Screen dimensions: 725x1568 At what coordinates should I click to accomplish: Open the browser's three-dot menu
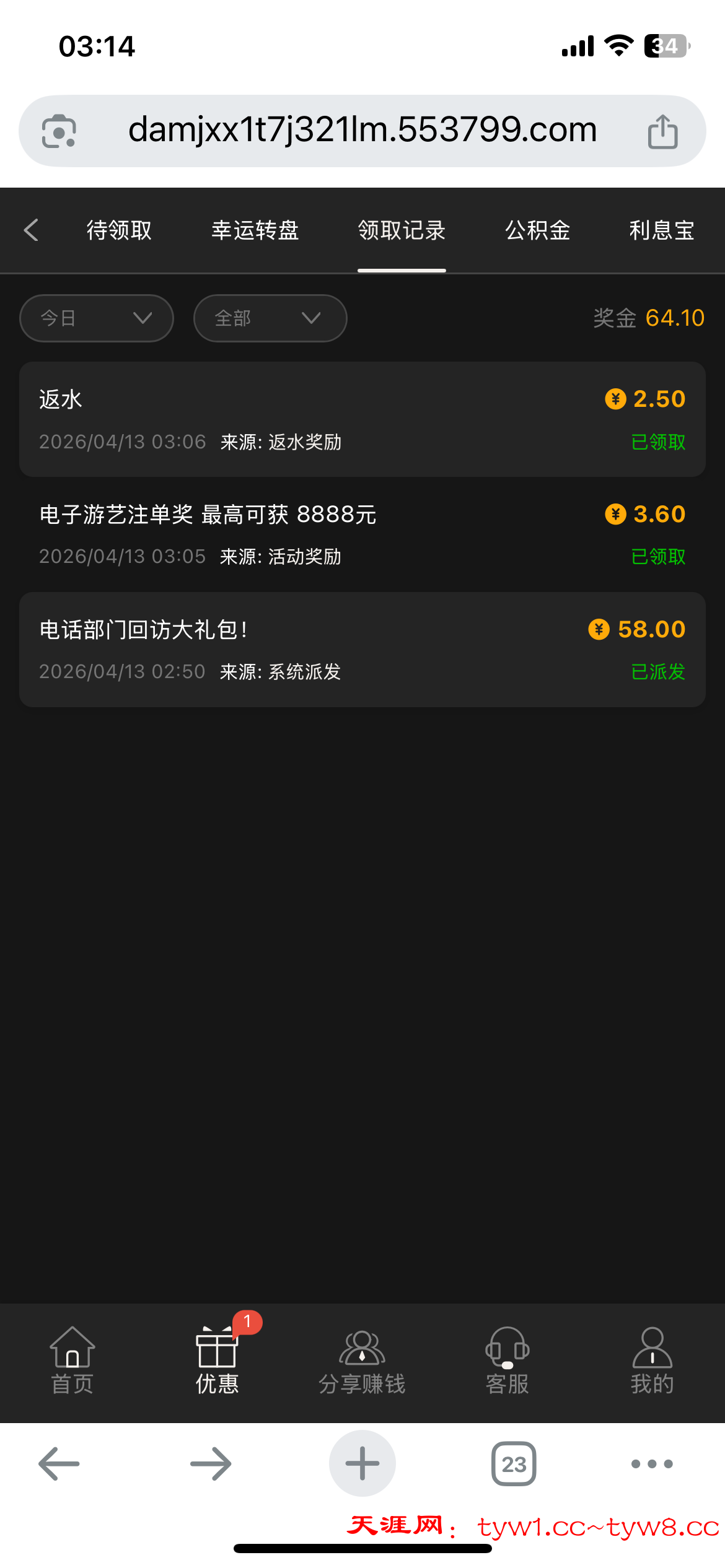(652, 1463)
